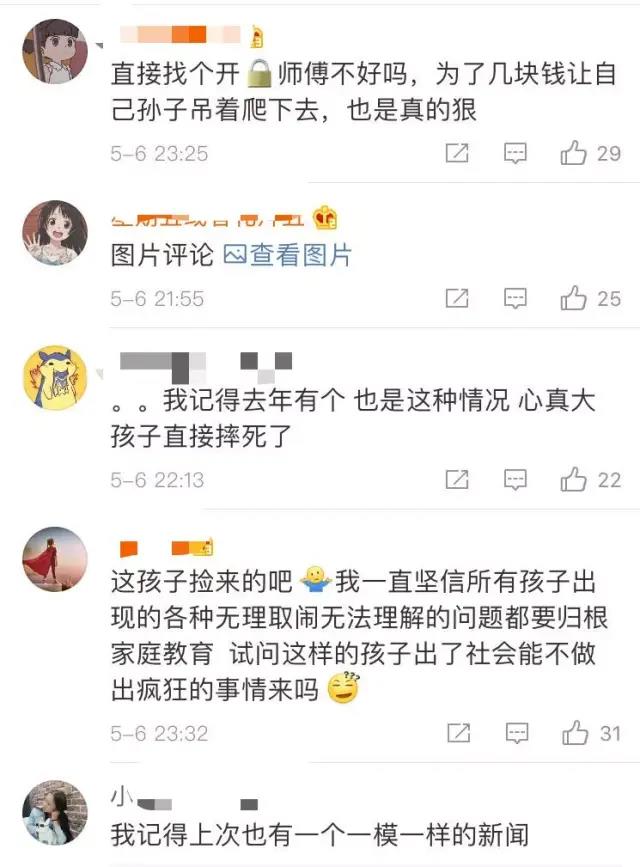The height and width of the screenshot is (867, 640).
Task: Open the 查看图片 link to view the image
Action: (x=288, y=255)
